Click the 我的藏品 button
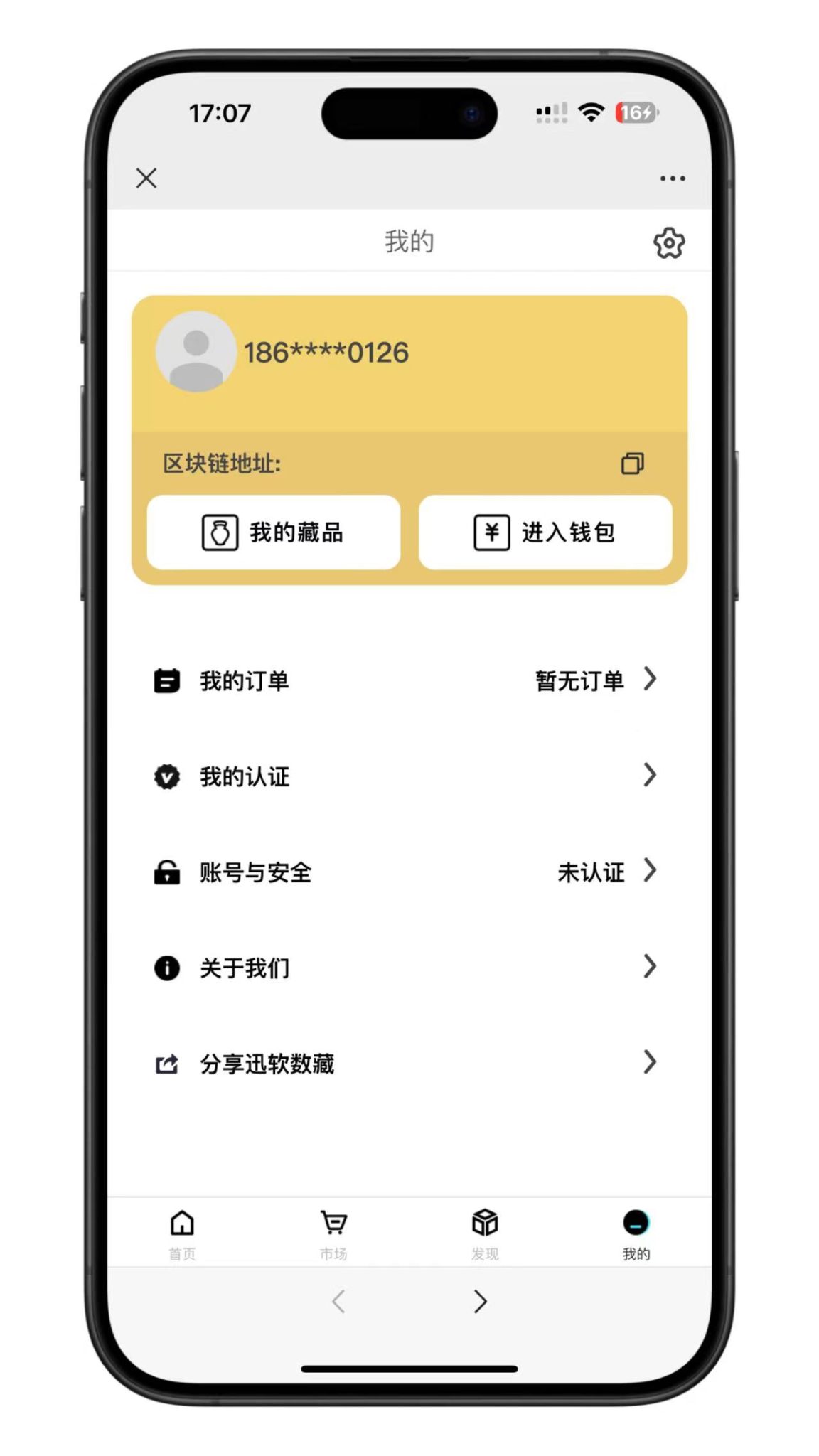This screenshot has width=819, height=1456. (272, 533)
